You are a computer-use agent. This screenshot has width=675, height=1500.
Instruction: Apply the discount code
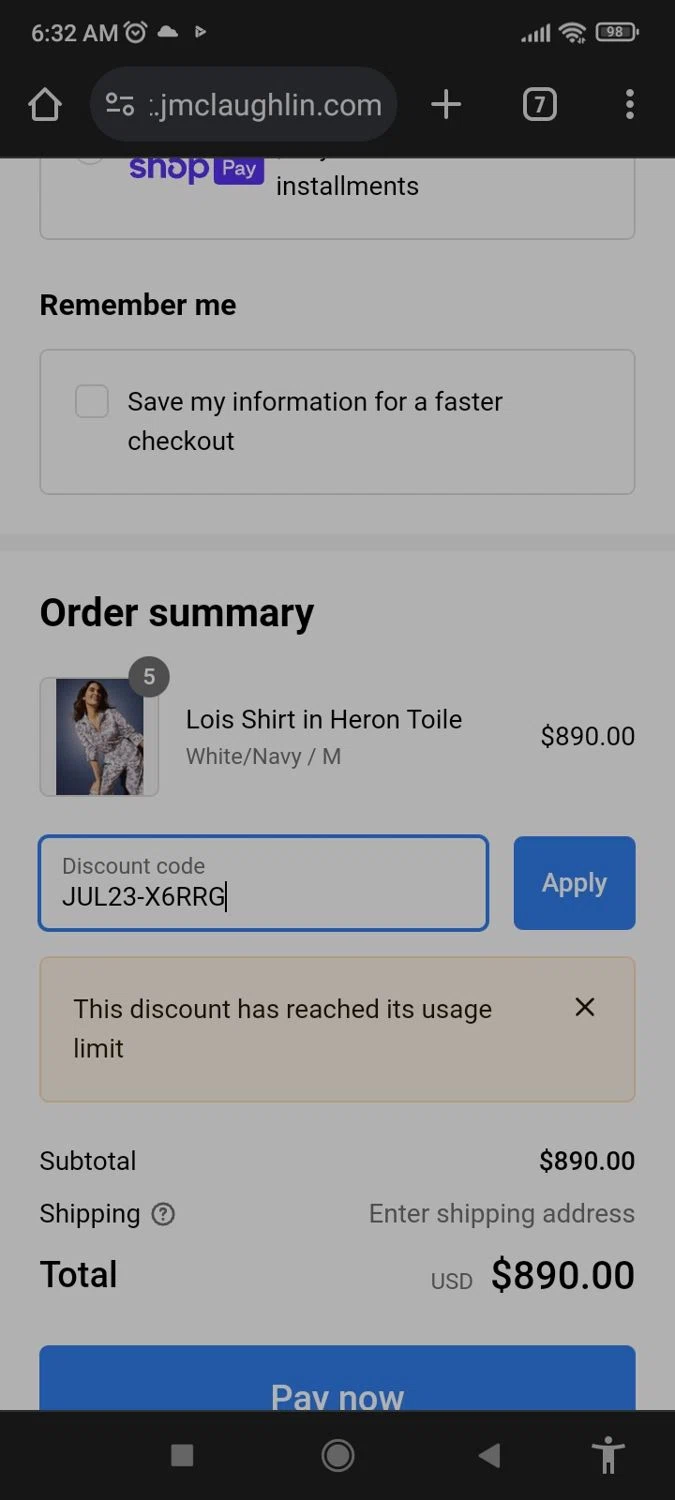tap(574, 884)
